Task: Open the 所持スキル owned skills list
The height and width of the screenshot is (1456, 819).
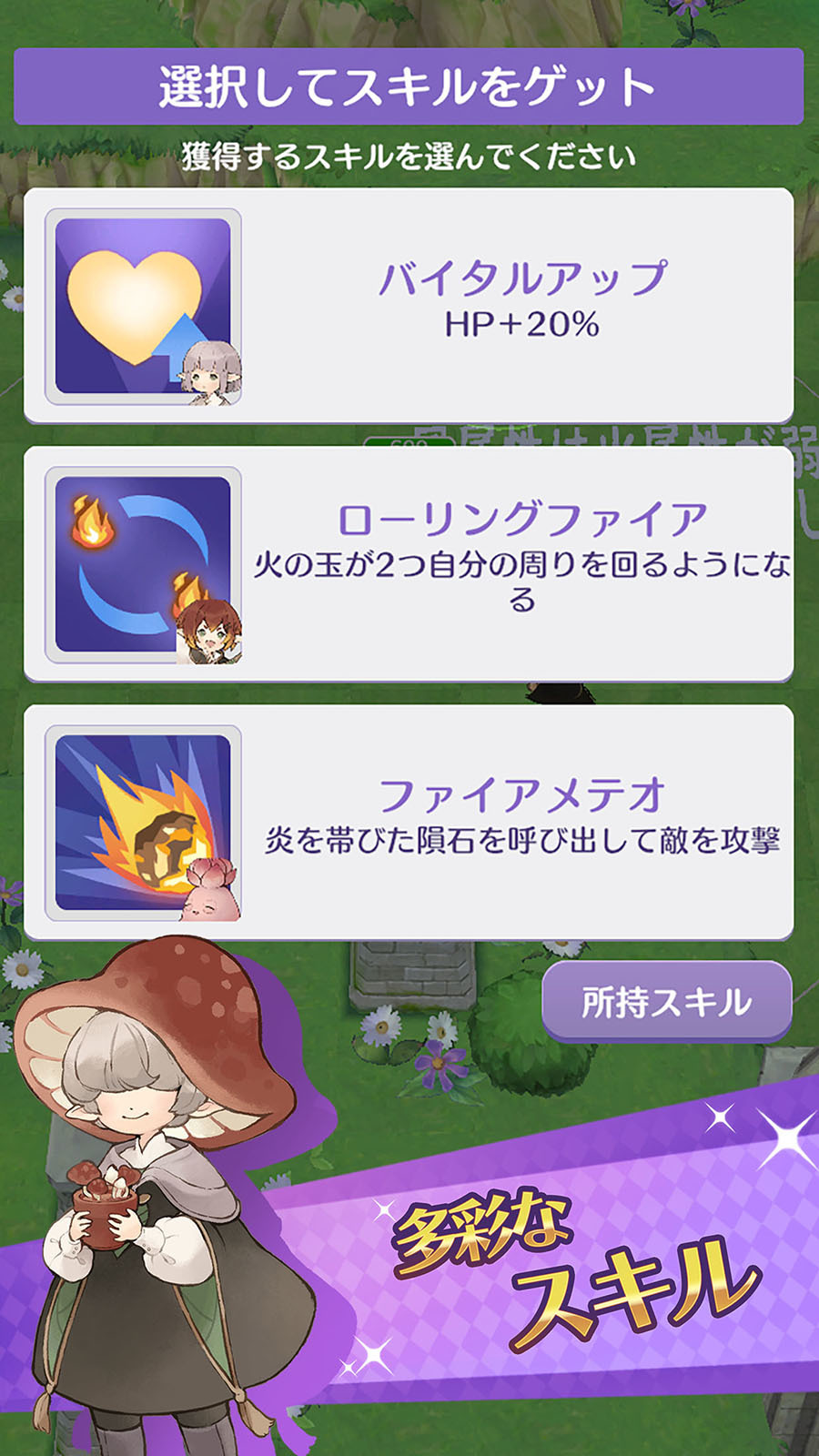Action: point(669,1001)
